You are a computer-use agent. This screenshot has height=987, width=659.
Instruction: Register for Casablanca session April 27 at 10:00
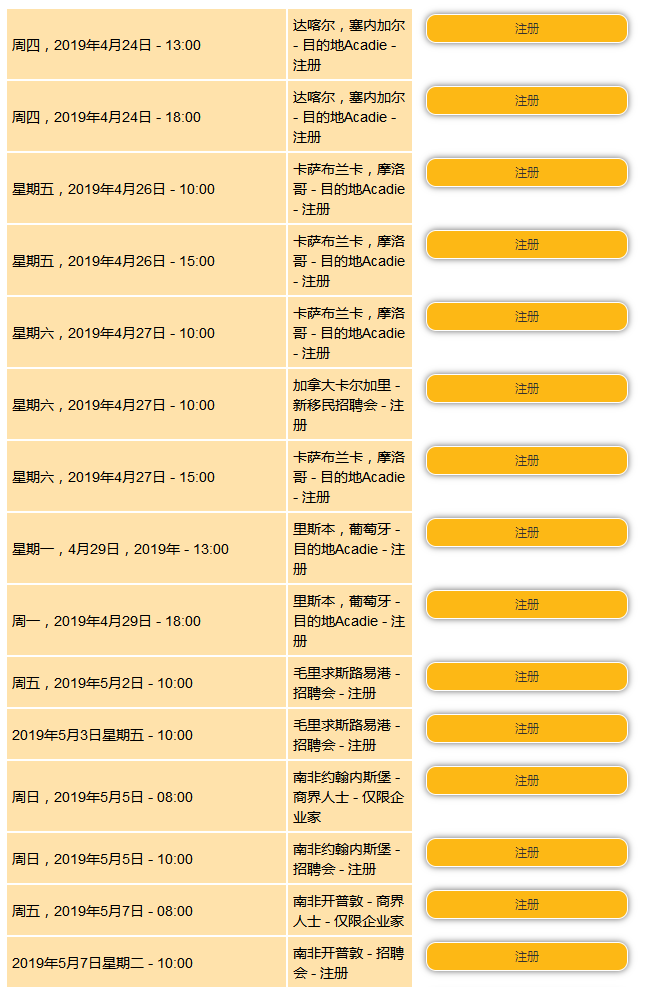[527, 317]
